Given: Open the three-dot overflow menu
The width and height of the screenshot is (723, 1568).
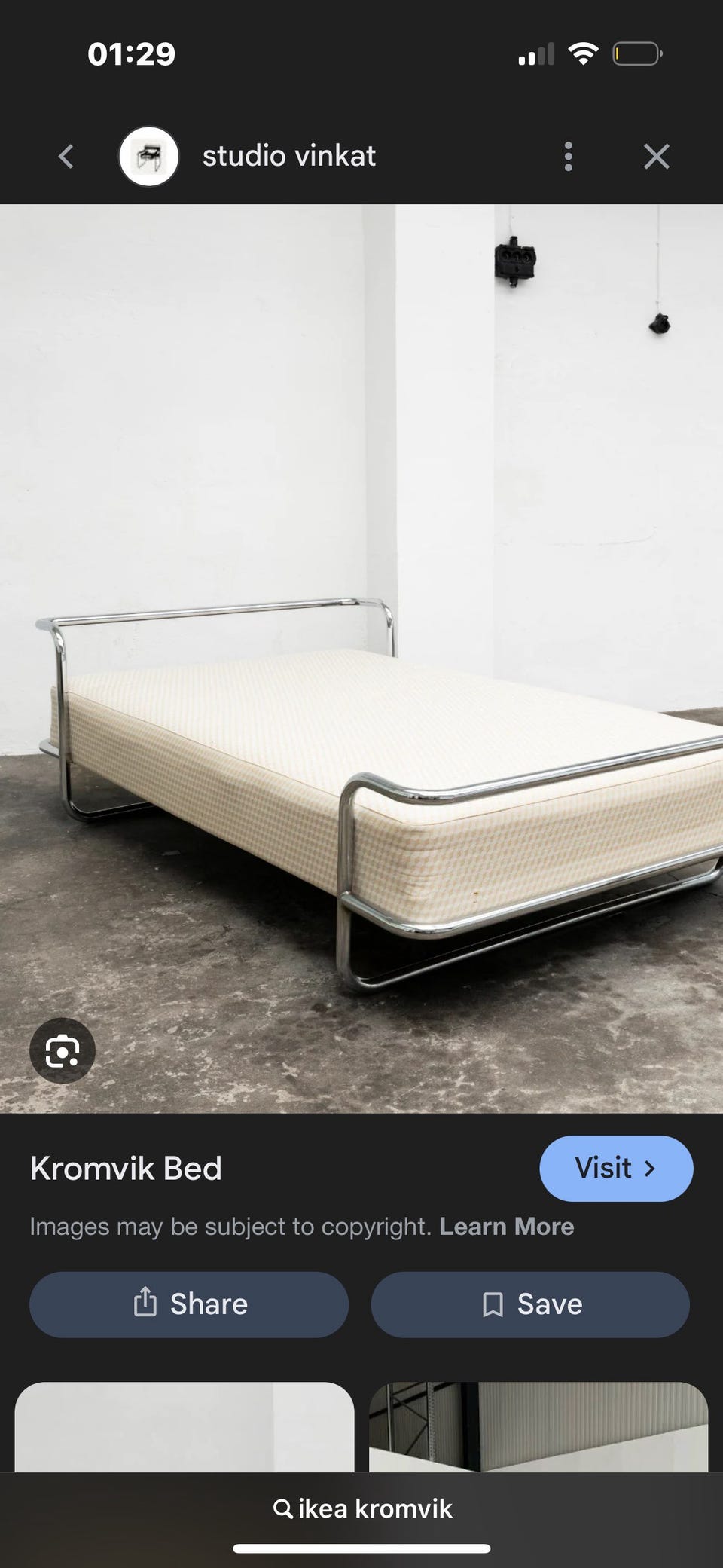Looking at the screenshot, I should 569,157.
